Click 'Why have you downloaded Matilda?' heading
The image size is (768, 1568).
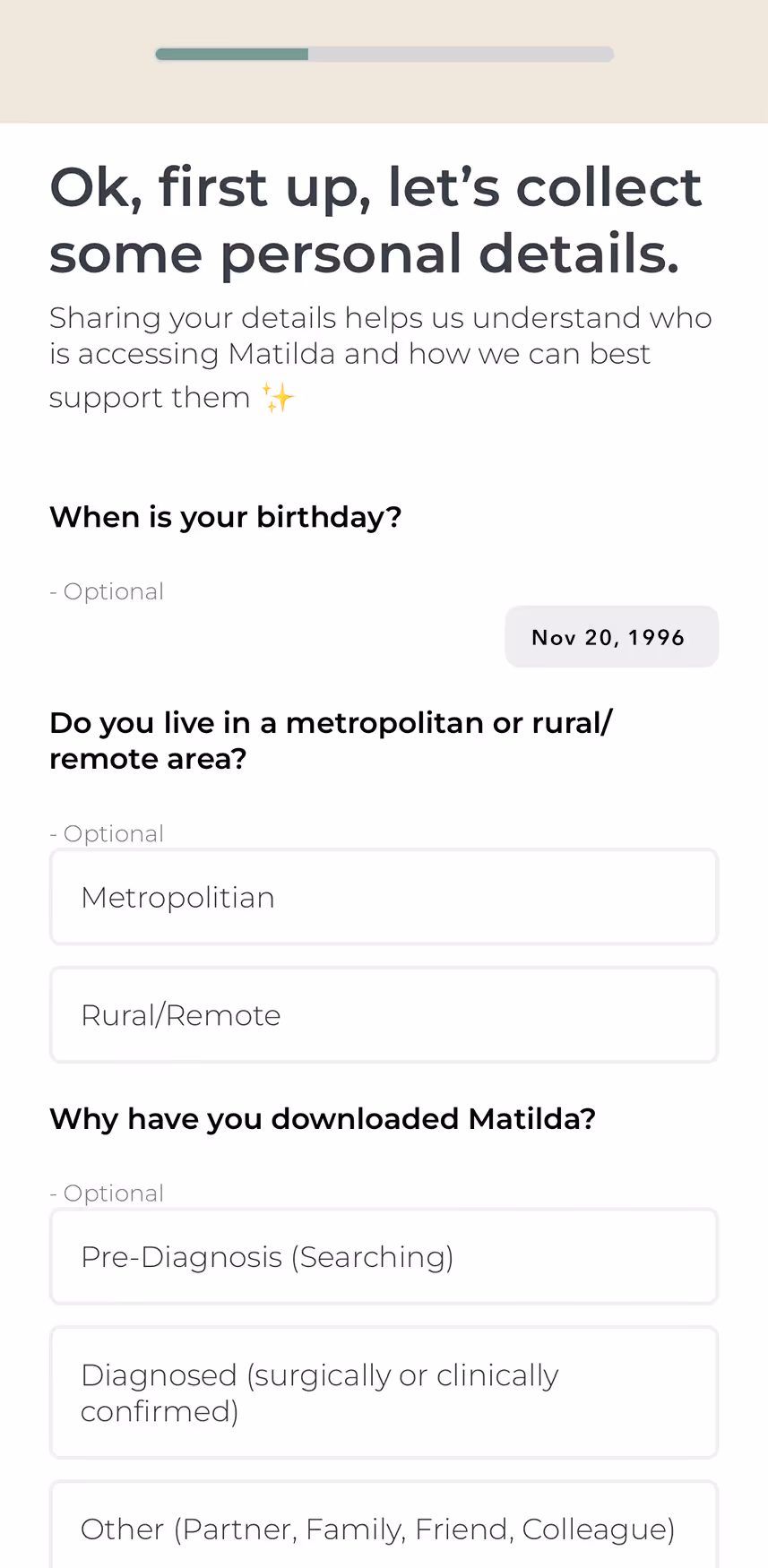click(322, 1117)
